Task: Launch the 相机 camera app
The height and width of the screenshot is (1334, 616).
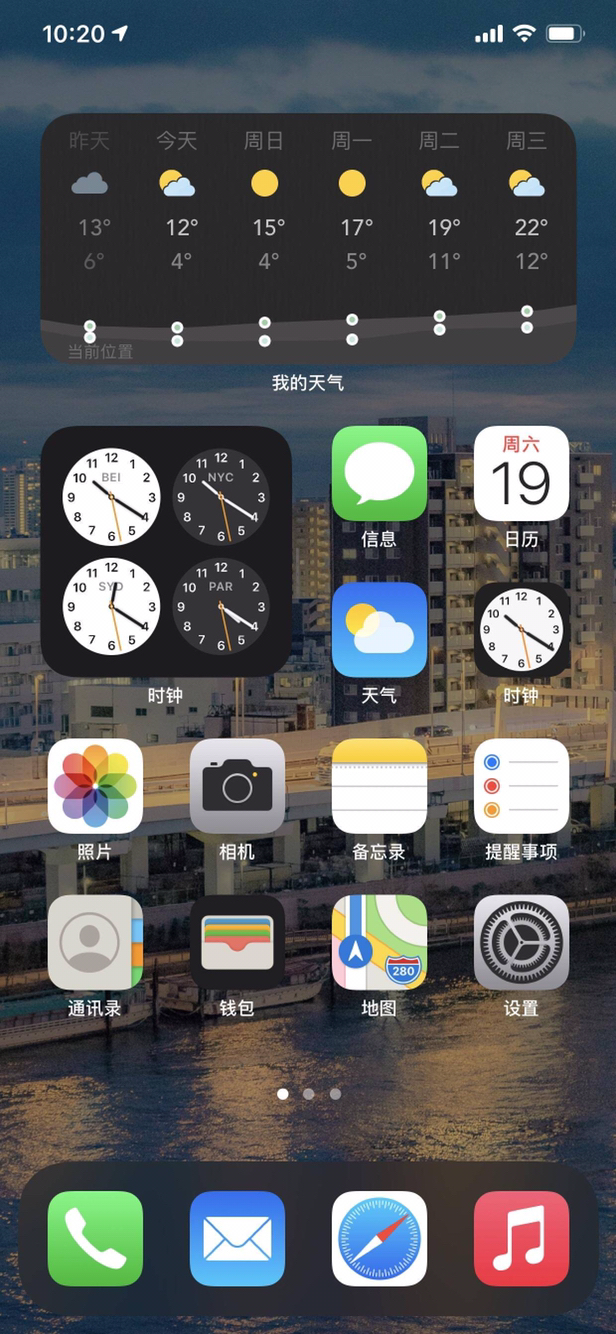Action: click(237, 786)
